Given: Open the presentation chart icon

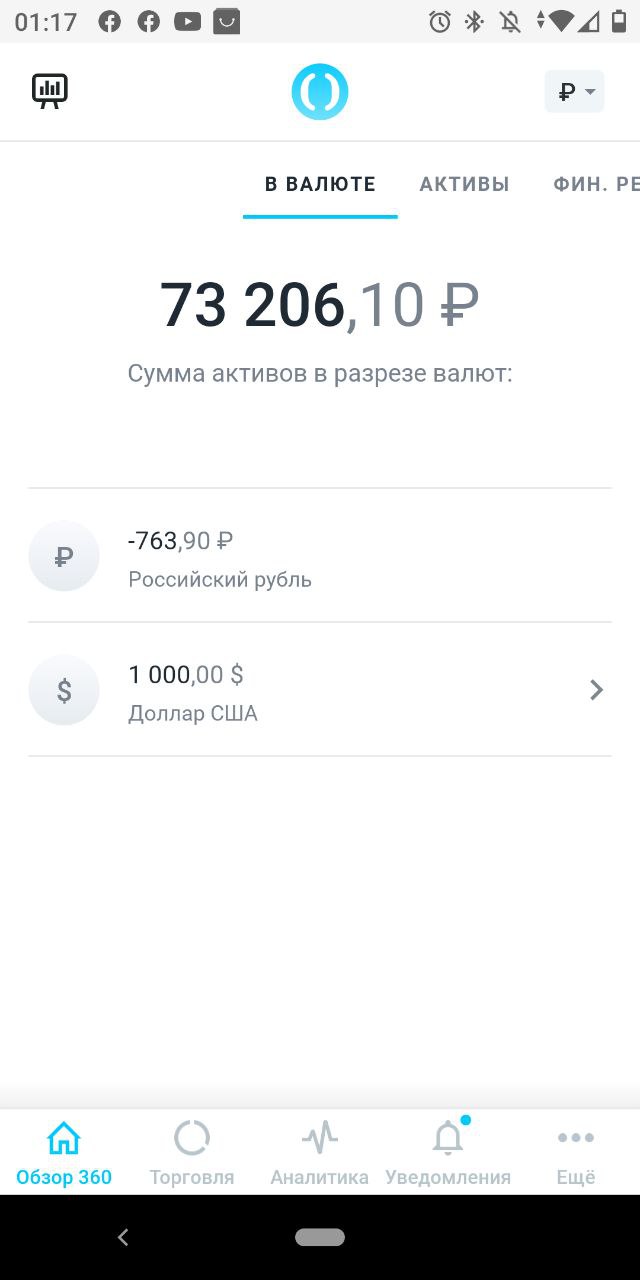Looking at the screenshot, I should tap(50, 91).
